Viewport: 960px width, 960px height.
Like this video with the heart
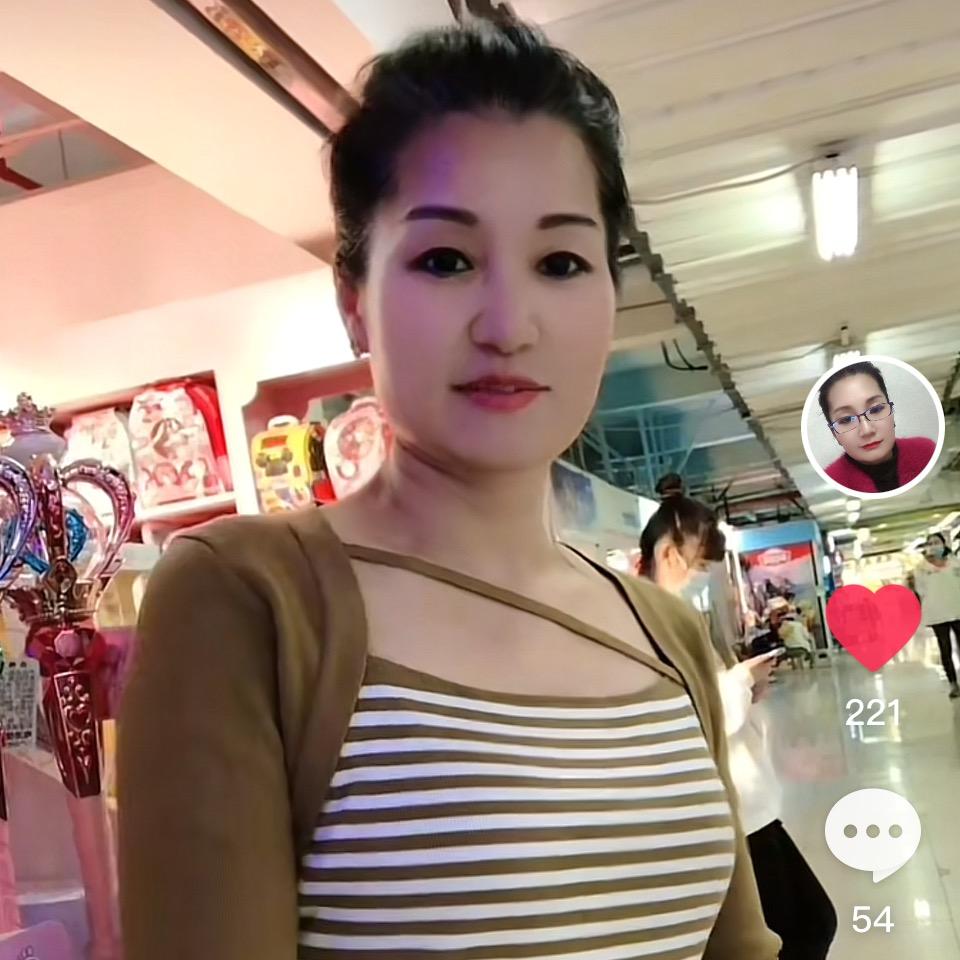pyautogui.click(x=873, y=625)
